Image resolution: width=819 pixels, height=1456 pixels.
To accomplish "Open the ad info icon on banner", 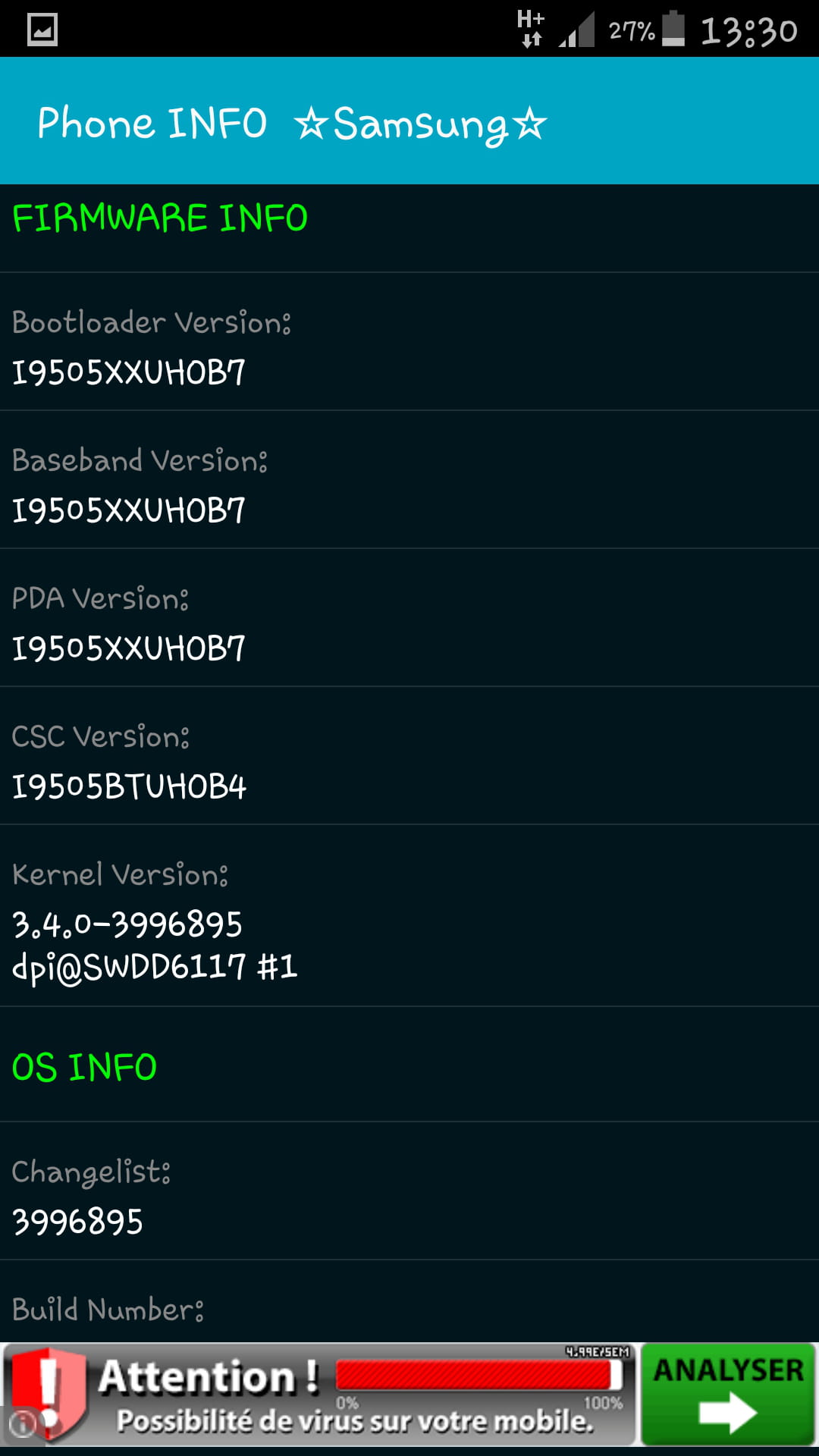I will pos(21,1423).
